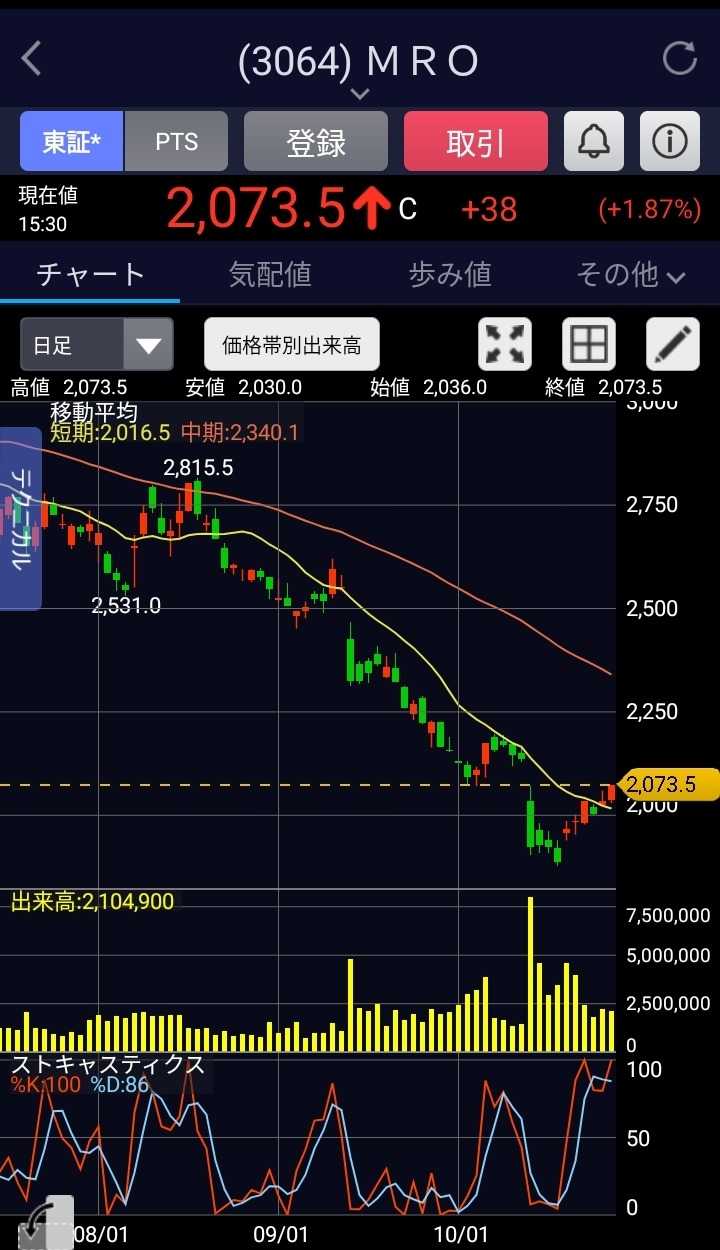
Task: Toggle 価格帯別出来高 display
Action: 292,345
